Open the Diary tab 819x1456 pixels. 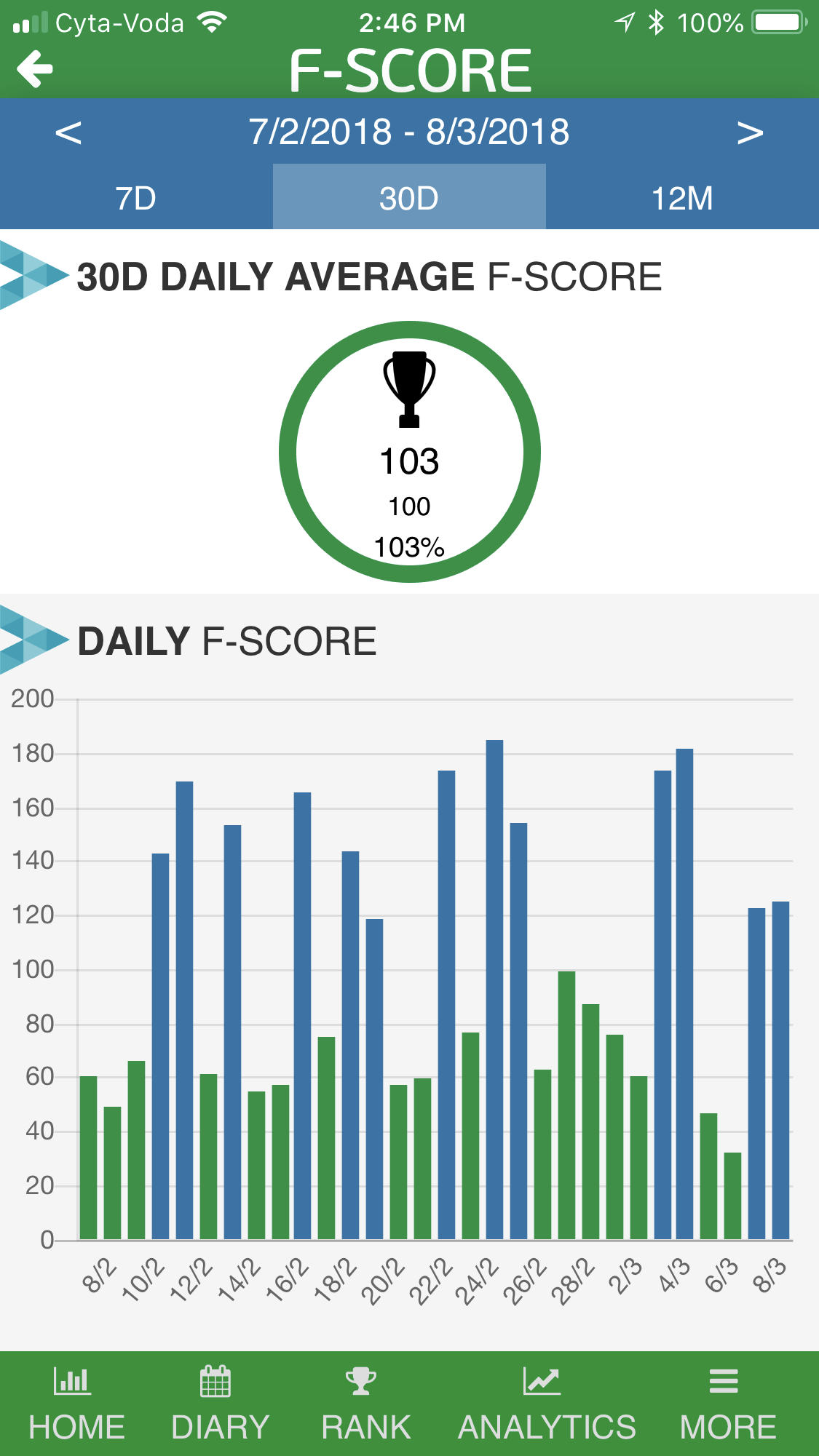click(221, 1404)
